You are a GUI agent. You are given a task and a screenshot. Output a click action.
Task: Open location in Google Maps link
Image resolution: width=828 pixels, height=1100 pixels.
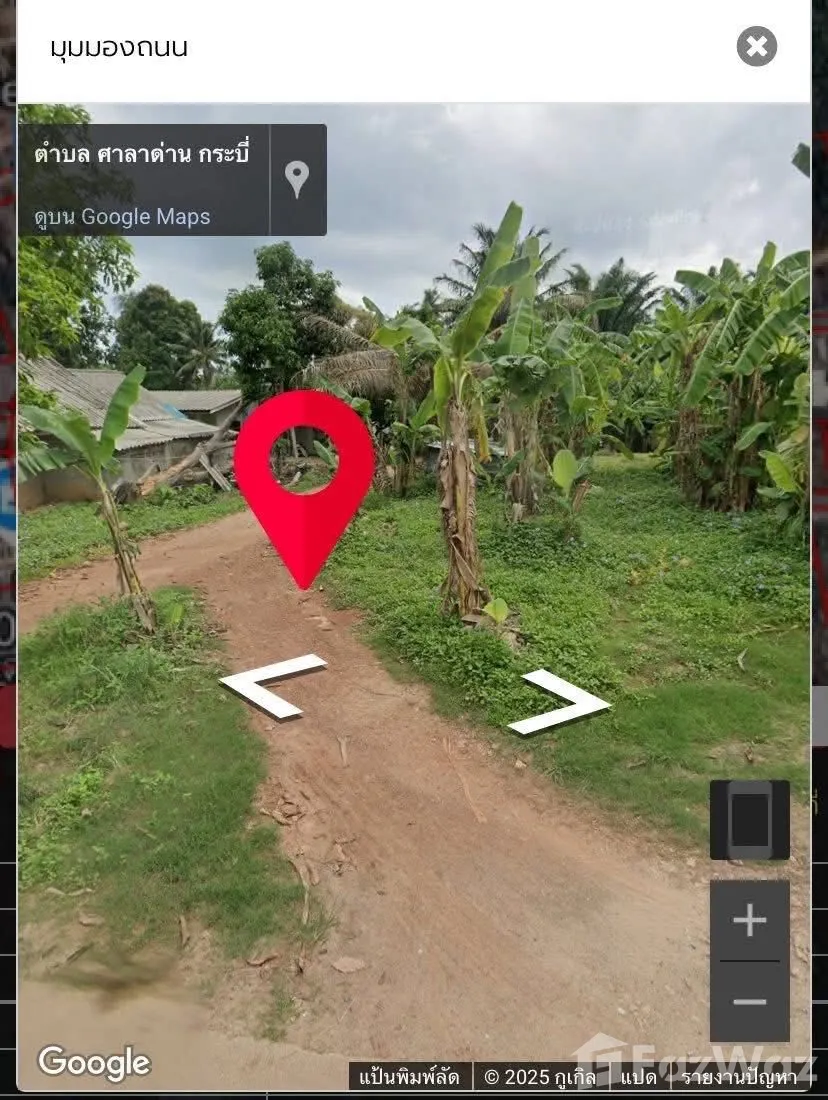point(122,216)
